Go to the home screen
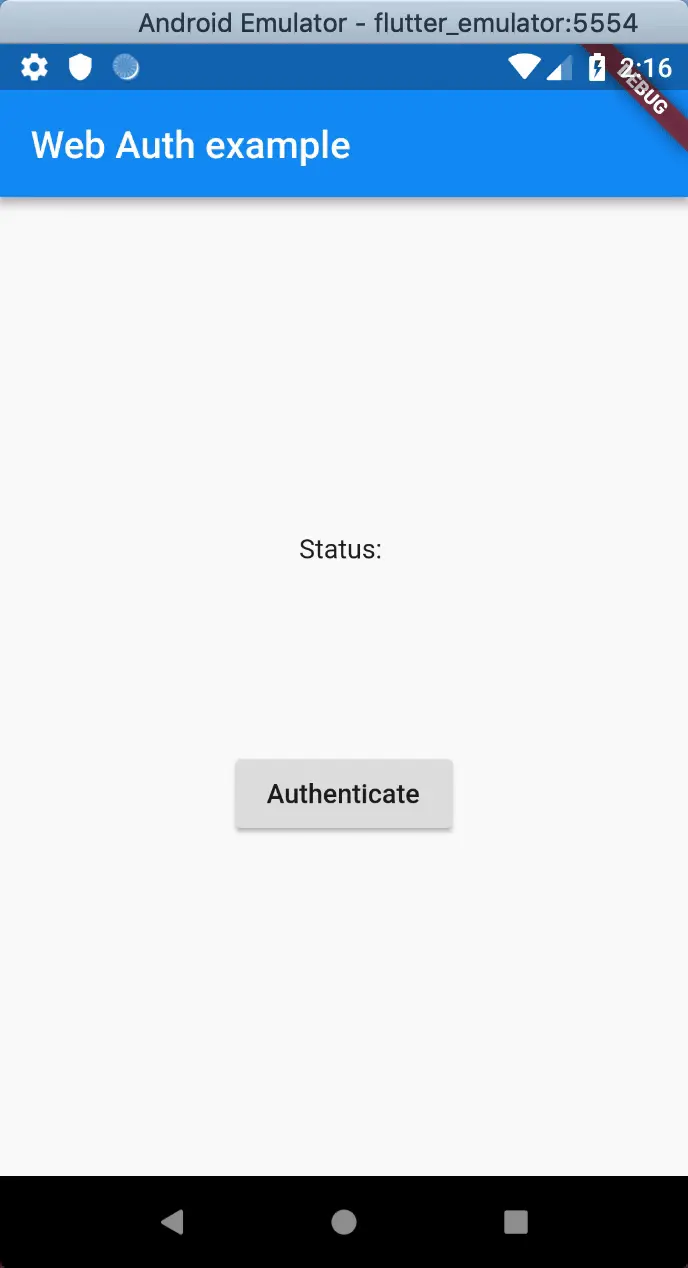The height and width of the screenshot is (1268, 688). point(344,1221)
